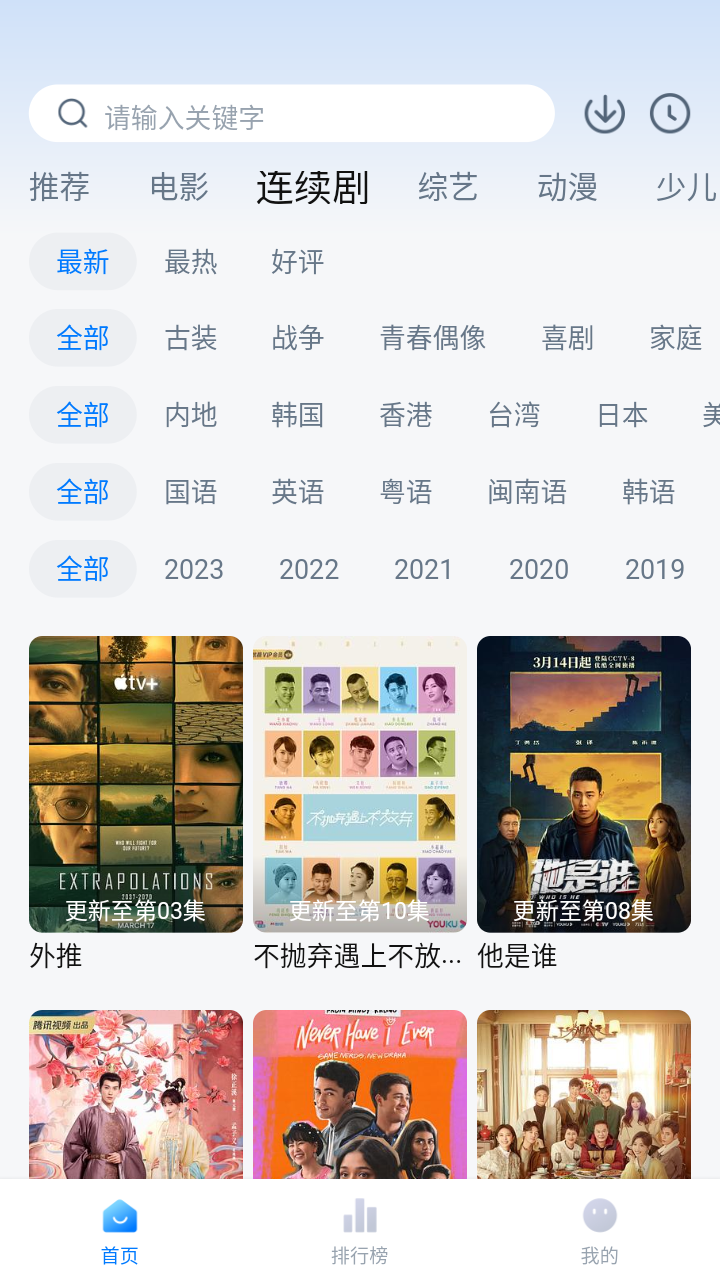This screenshot has height=1280, width=720.
Task: Filter by year 2022
Action: click(x=309, y=569)
